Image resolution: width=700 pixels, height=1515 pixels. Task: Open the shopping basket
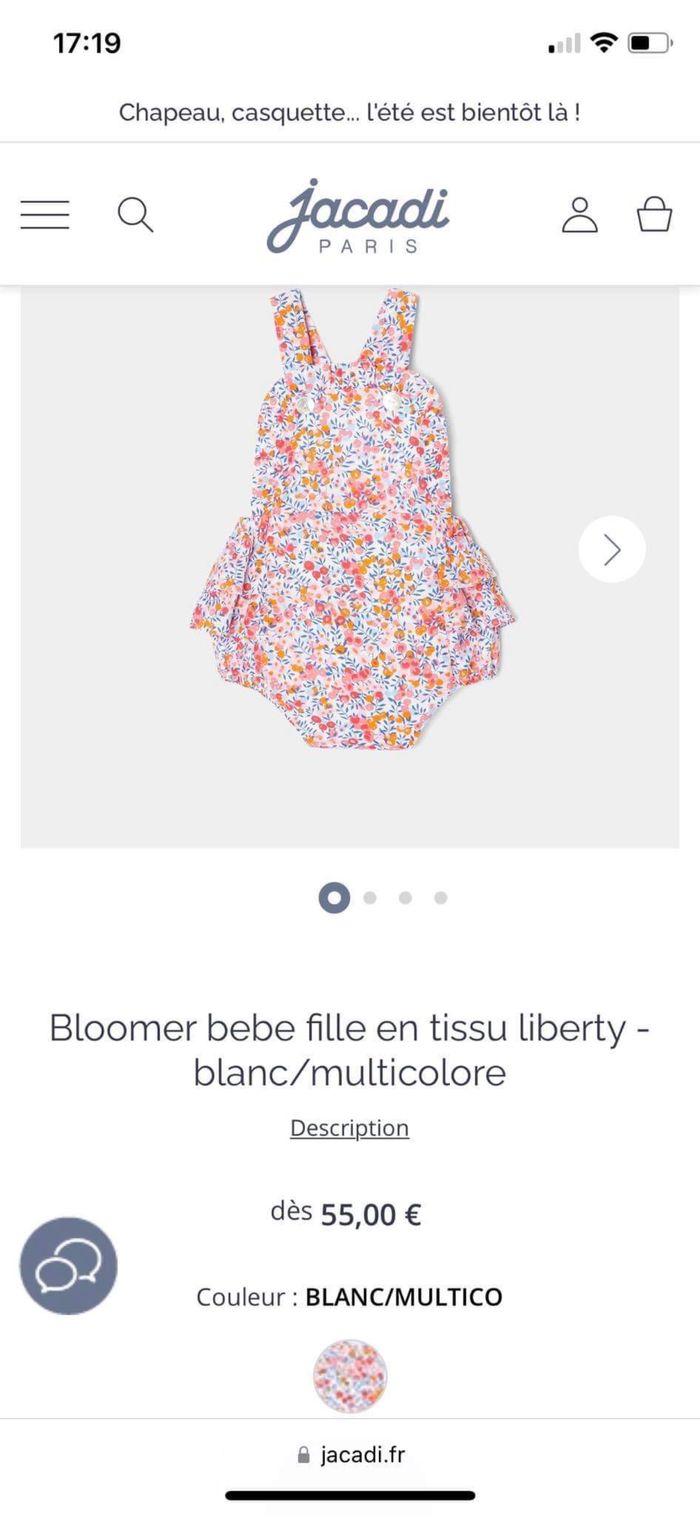point(654,214)
